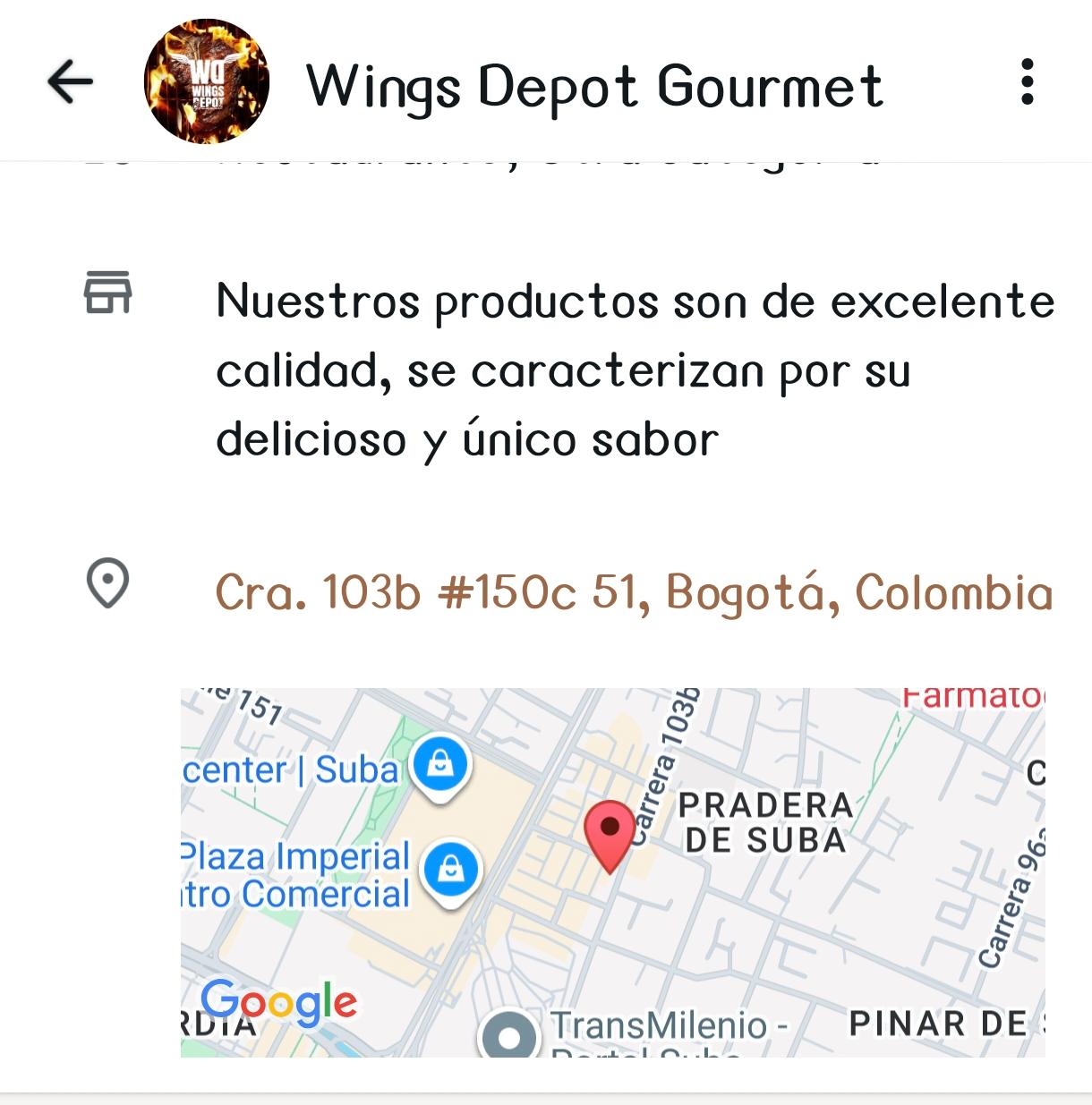Open the Cra. 103b #150c 51 address link
Screen dimensions: 1092x1105
[x=634, y=591]
